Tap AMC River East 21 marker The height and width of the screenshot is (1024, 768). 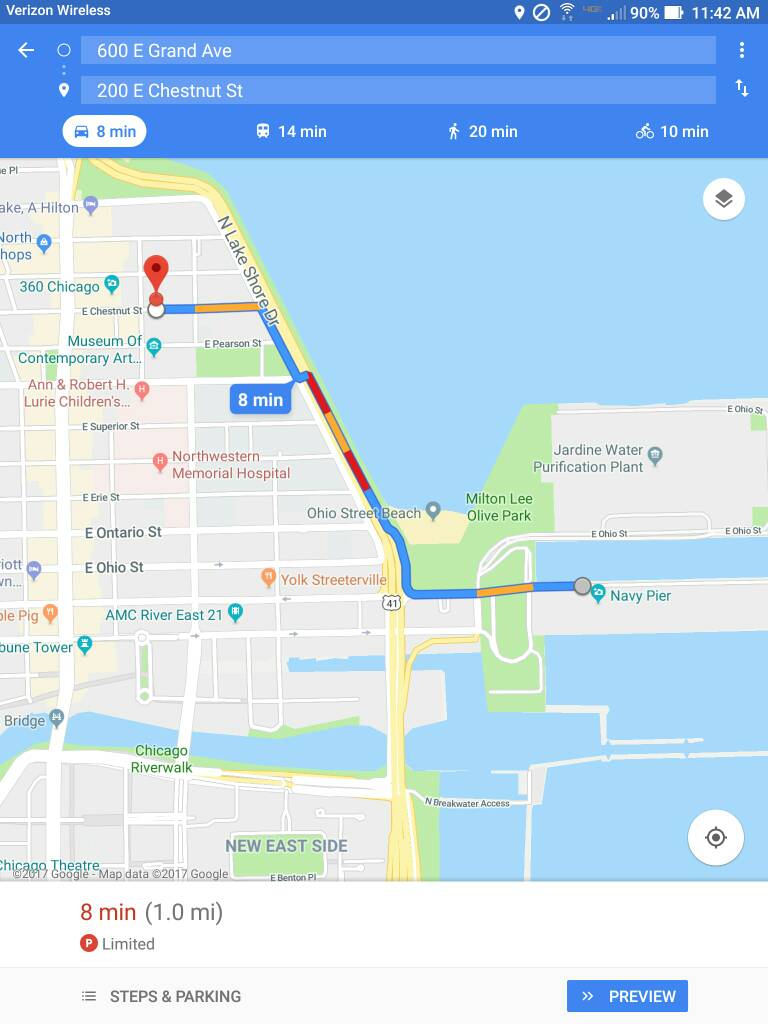click(235, 612)
